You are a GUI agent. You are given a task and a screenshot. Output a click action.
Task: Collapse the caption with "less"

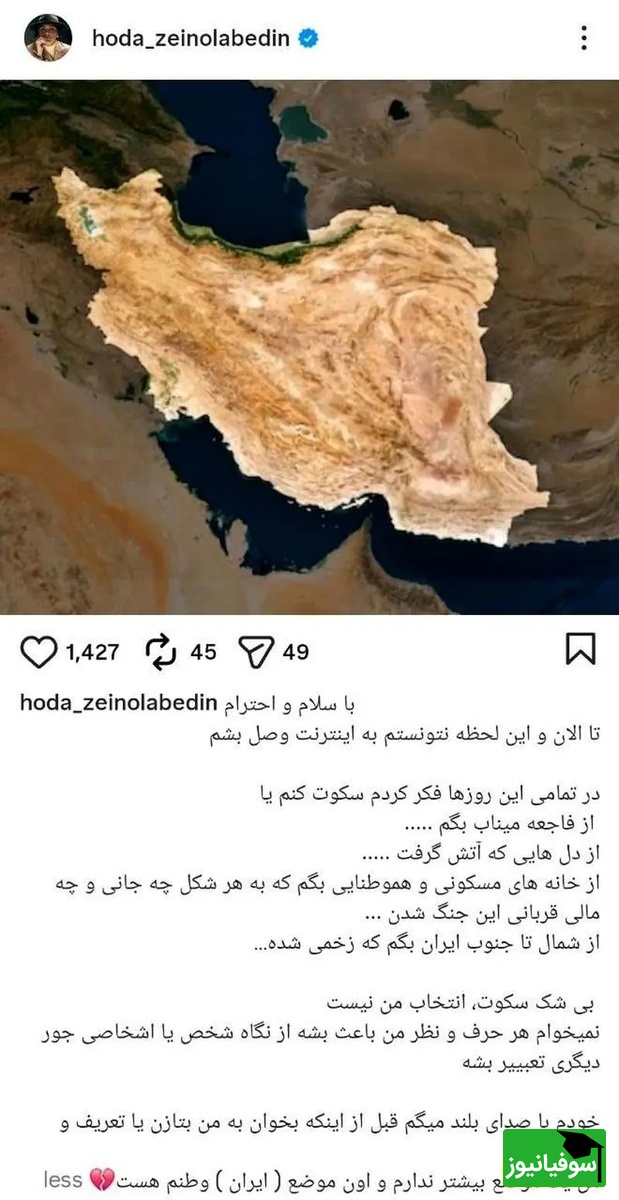pyautogui.click(x=62, y=1179)
